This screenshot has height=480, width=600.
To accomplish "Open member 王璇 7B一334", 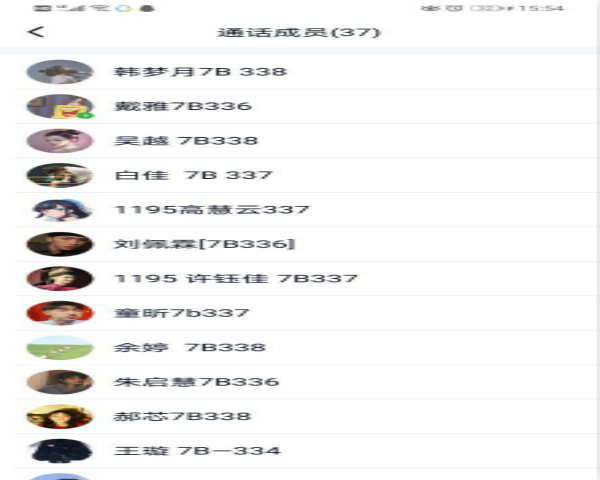I will click(197, 451).
